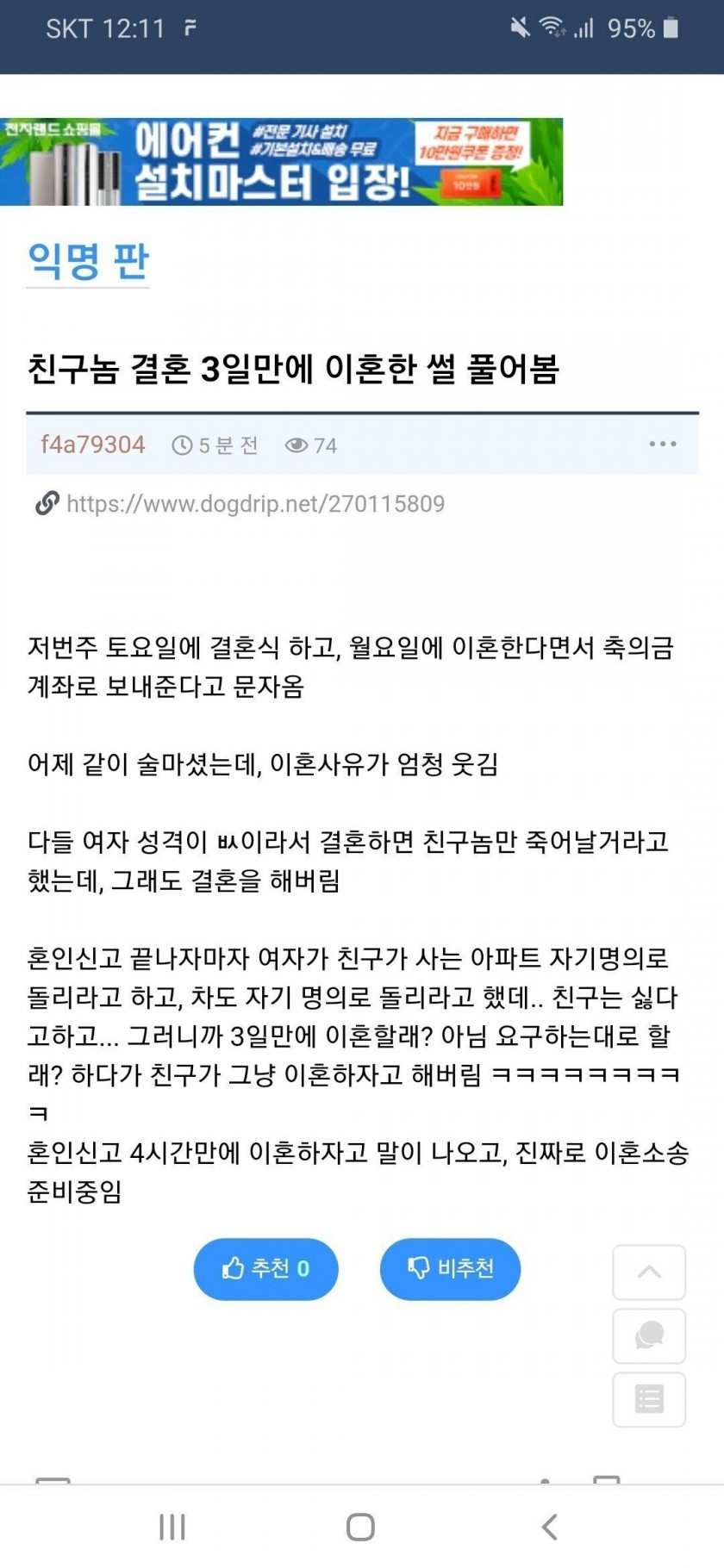Downvote the post with 비추천
This screenshot has height=1568, width=724.
pyautogui.click(x=450, y=1269)
